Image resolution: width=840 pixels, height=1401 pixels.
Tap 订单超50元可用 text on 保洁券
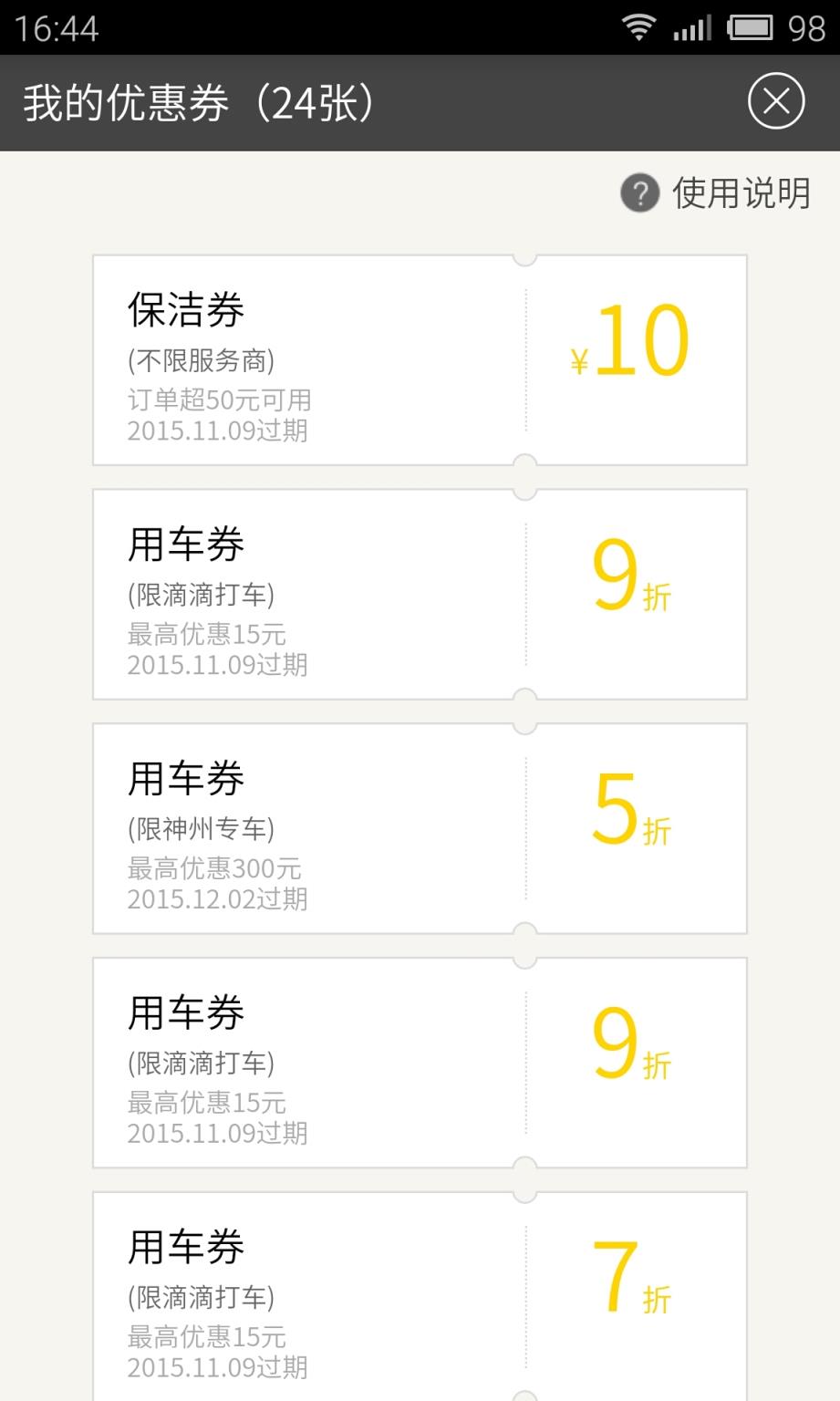219,400
